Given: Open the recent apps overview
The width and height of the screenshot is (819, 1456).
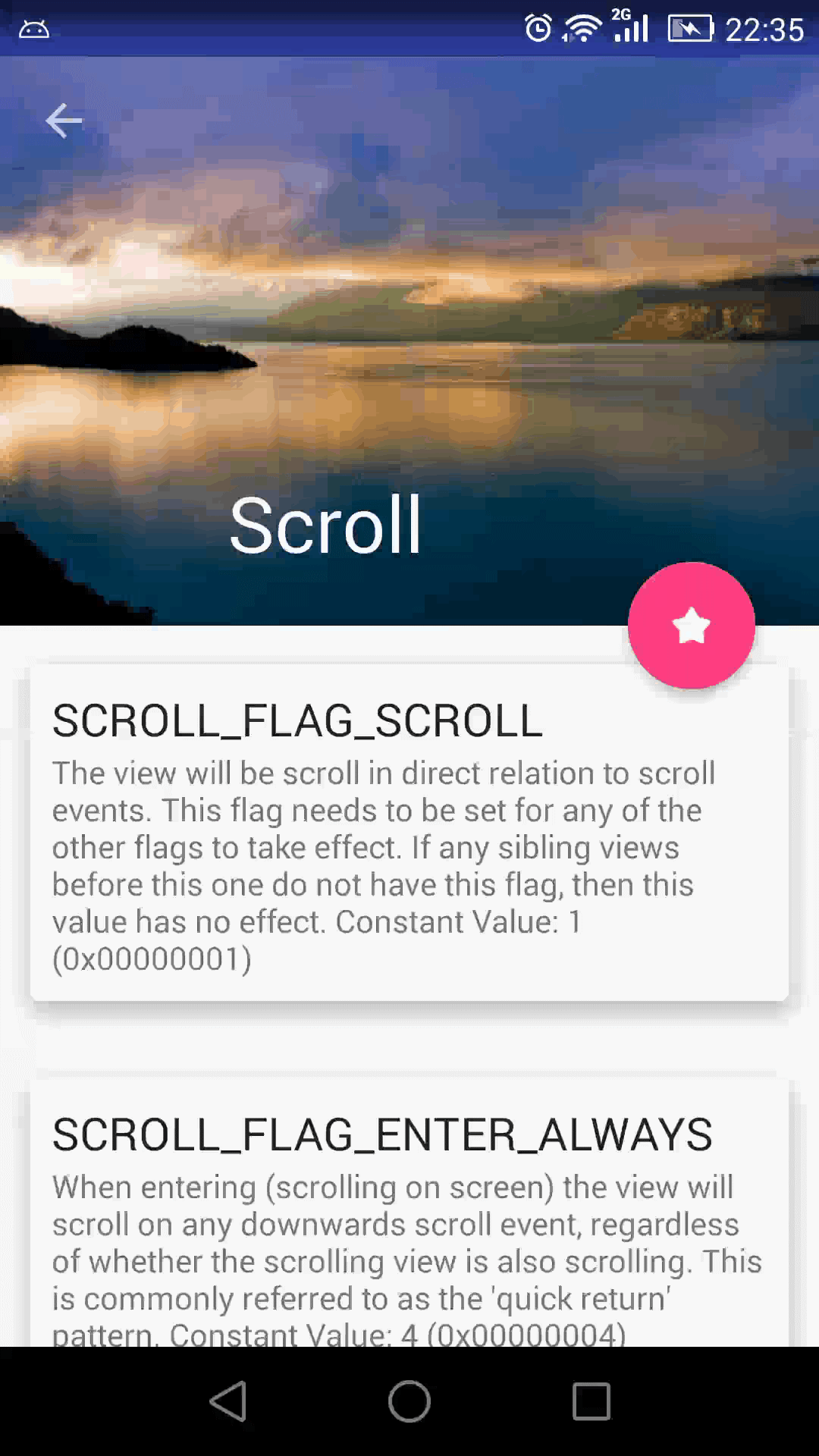Looking at the screenshot, I should tap(591, 1401).
